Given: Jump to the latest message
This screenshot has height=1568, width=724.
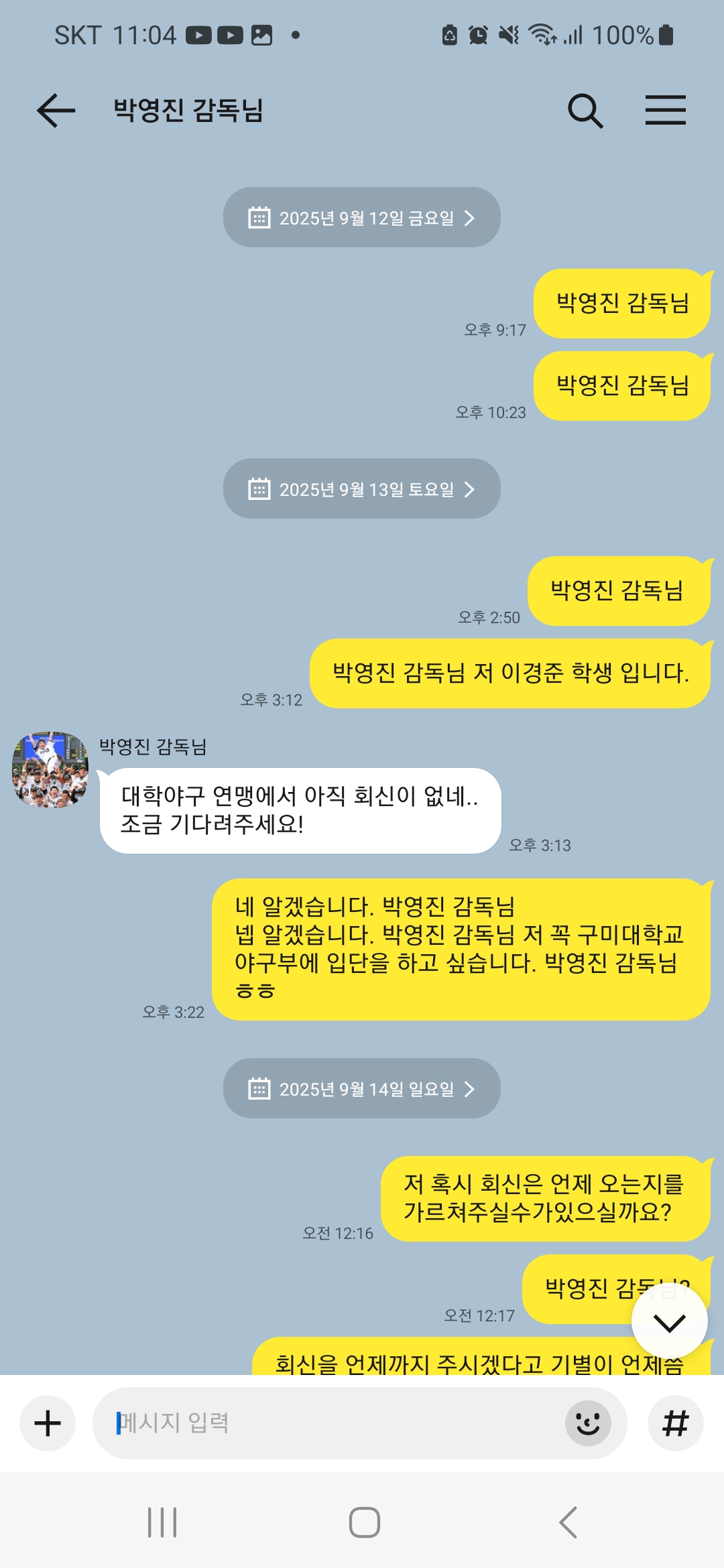Looking at the screenshot, I should [669, 1322].
